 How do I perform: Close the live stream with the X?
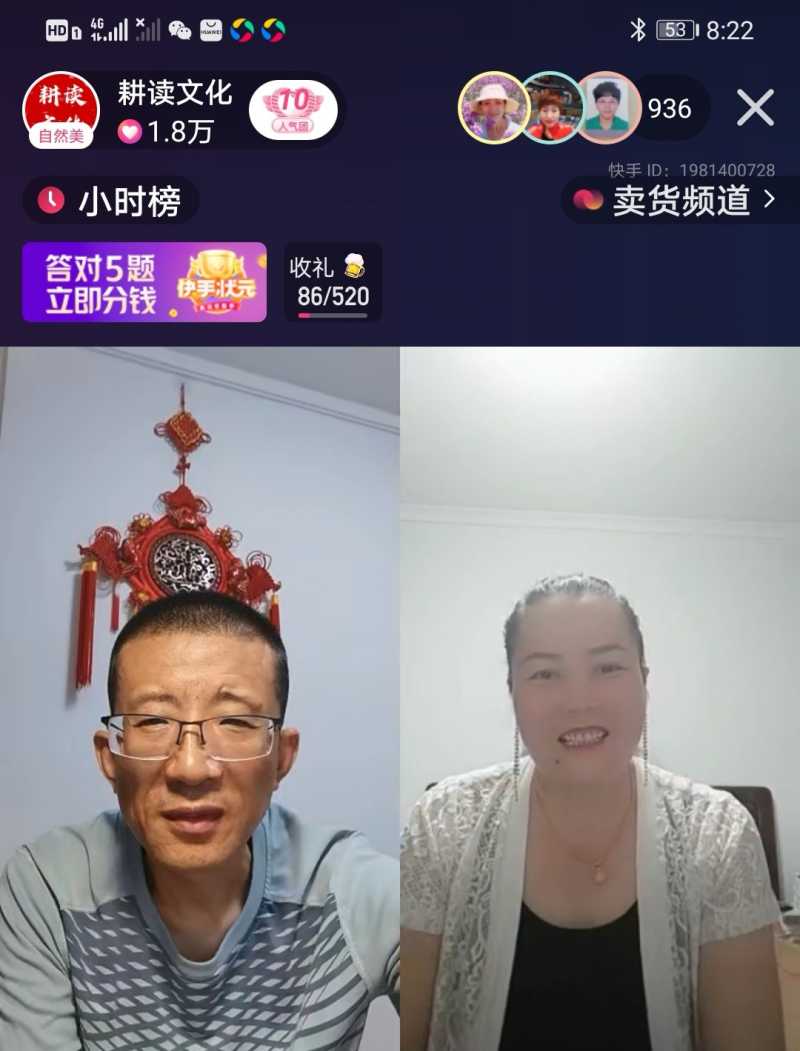click(x=755, y=109)
